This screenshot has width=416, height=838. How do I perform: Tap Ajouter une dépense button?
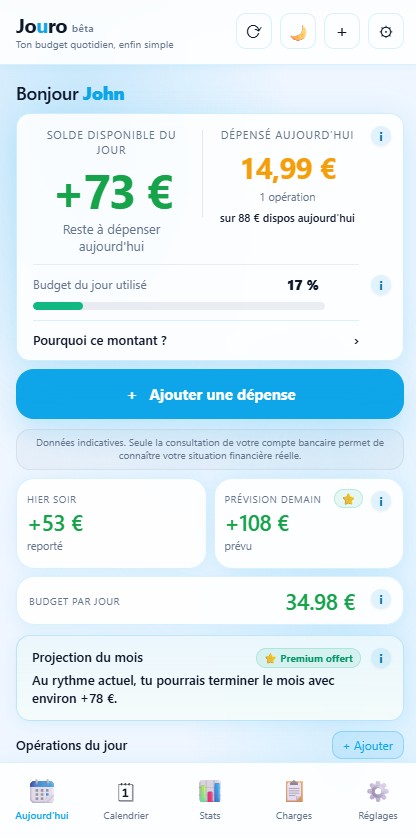click(x=210, y=394)
